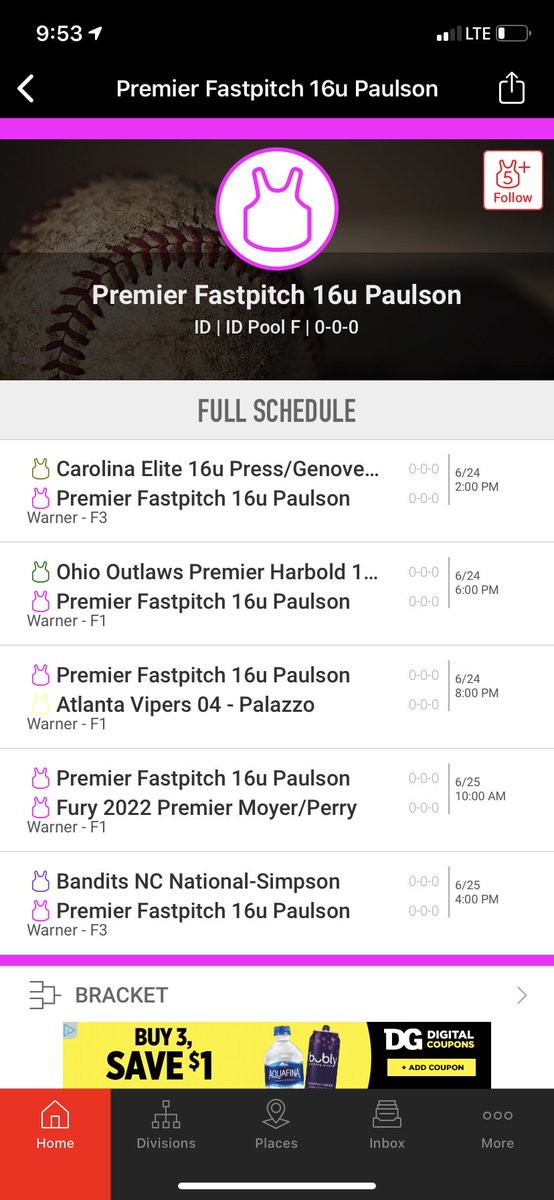554x1200 pixels.
Task: Switch to the Divisions tab
Action: [166, 1126]
